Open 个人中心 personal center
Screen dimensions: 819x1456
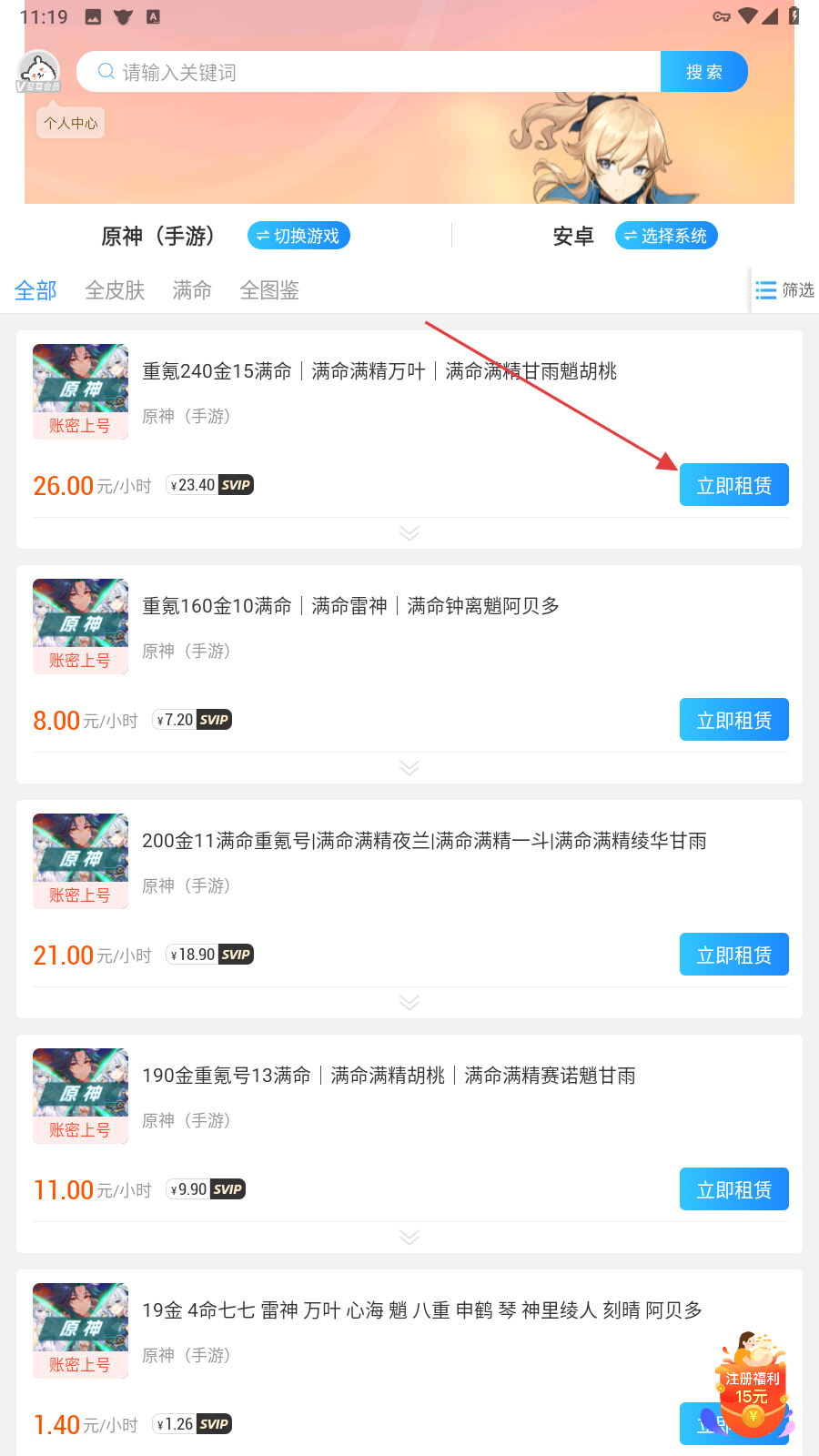pyautogui.click(x=71, y=123)
